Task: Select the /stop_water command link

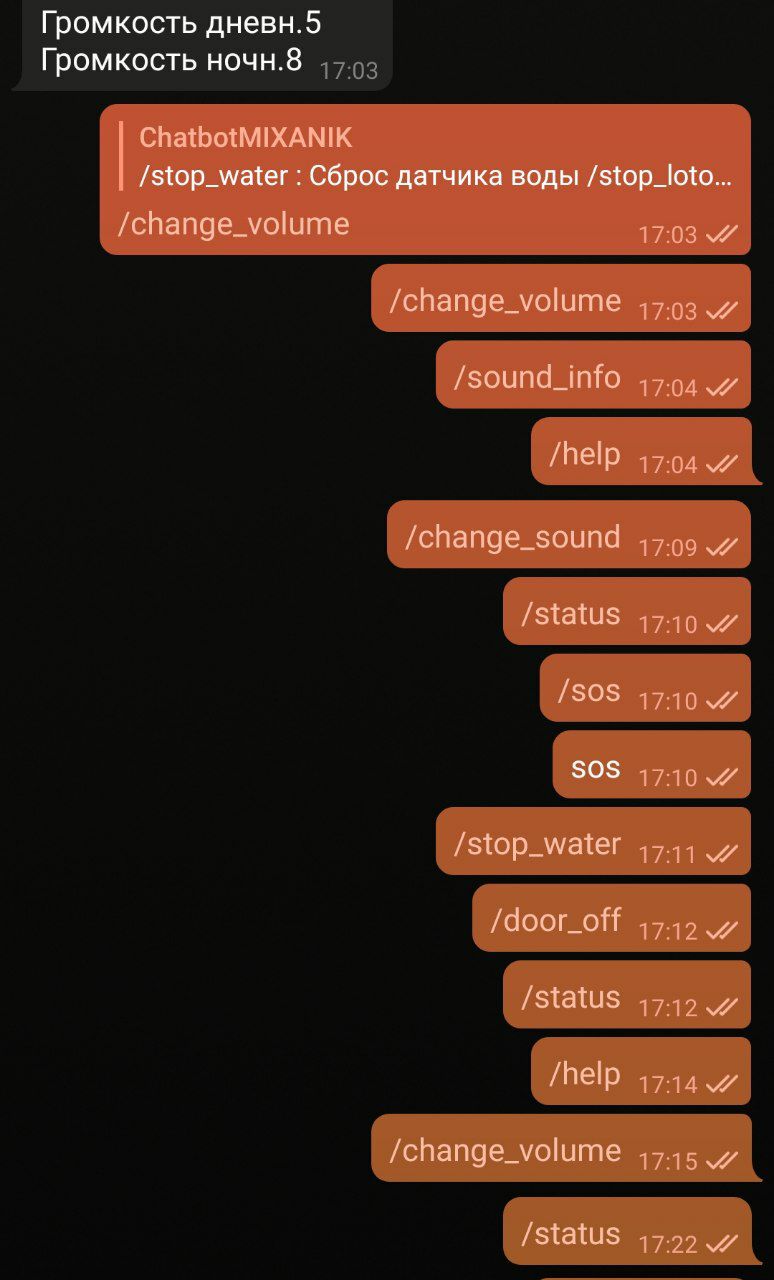Action: [537, 844]
